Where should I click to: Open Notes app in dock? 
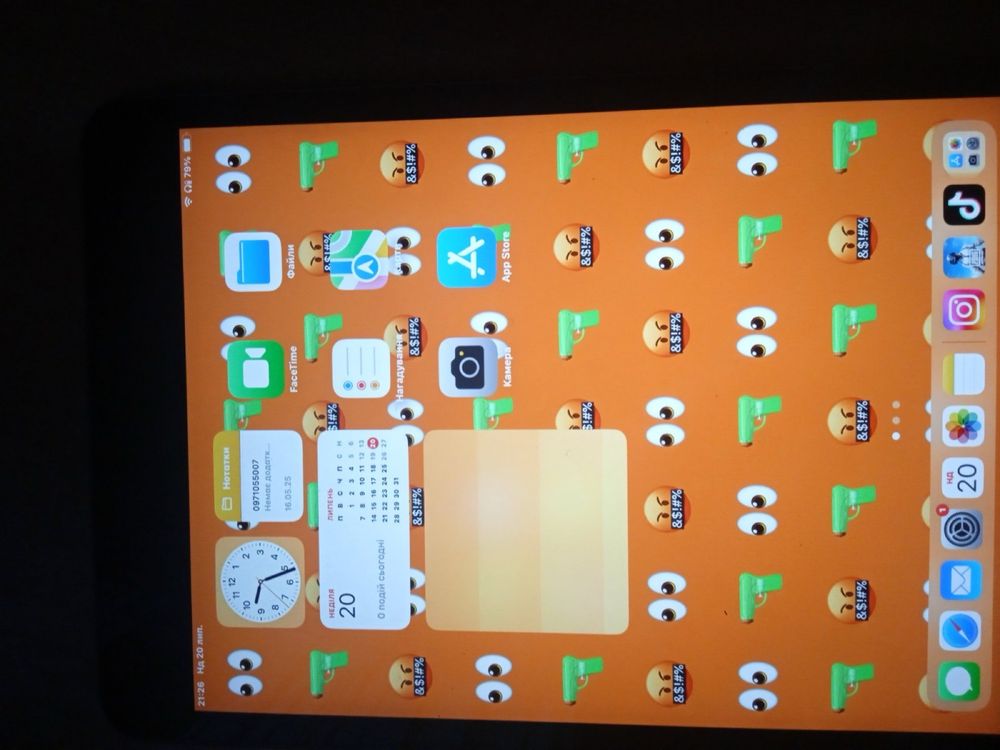pyautogui.click(x=964, y=374)
